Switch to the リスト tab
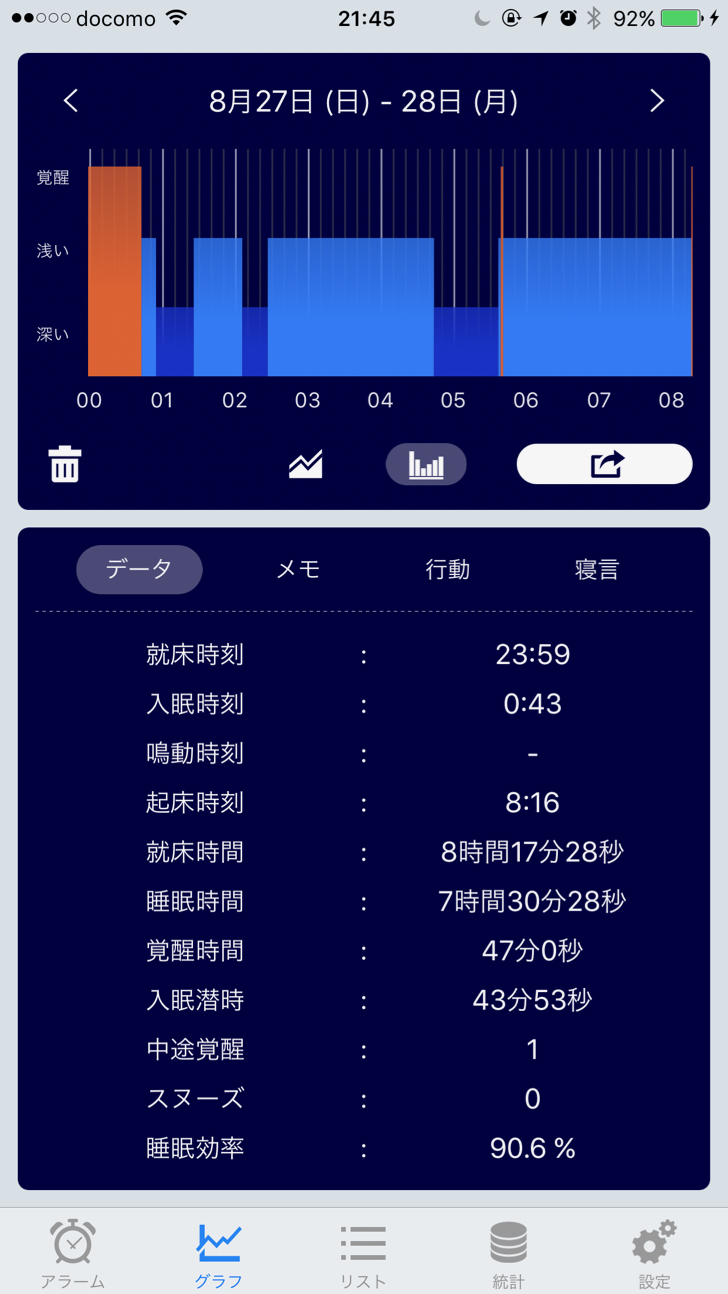Viewport: 728px width, 1294px height. 363,1254
